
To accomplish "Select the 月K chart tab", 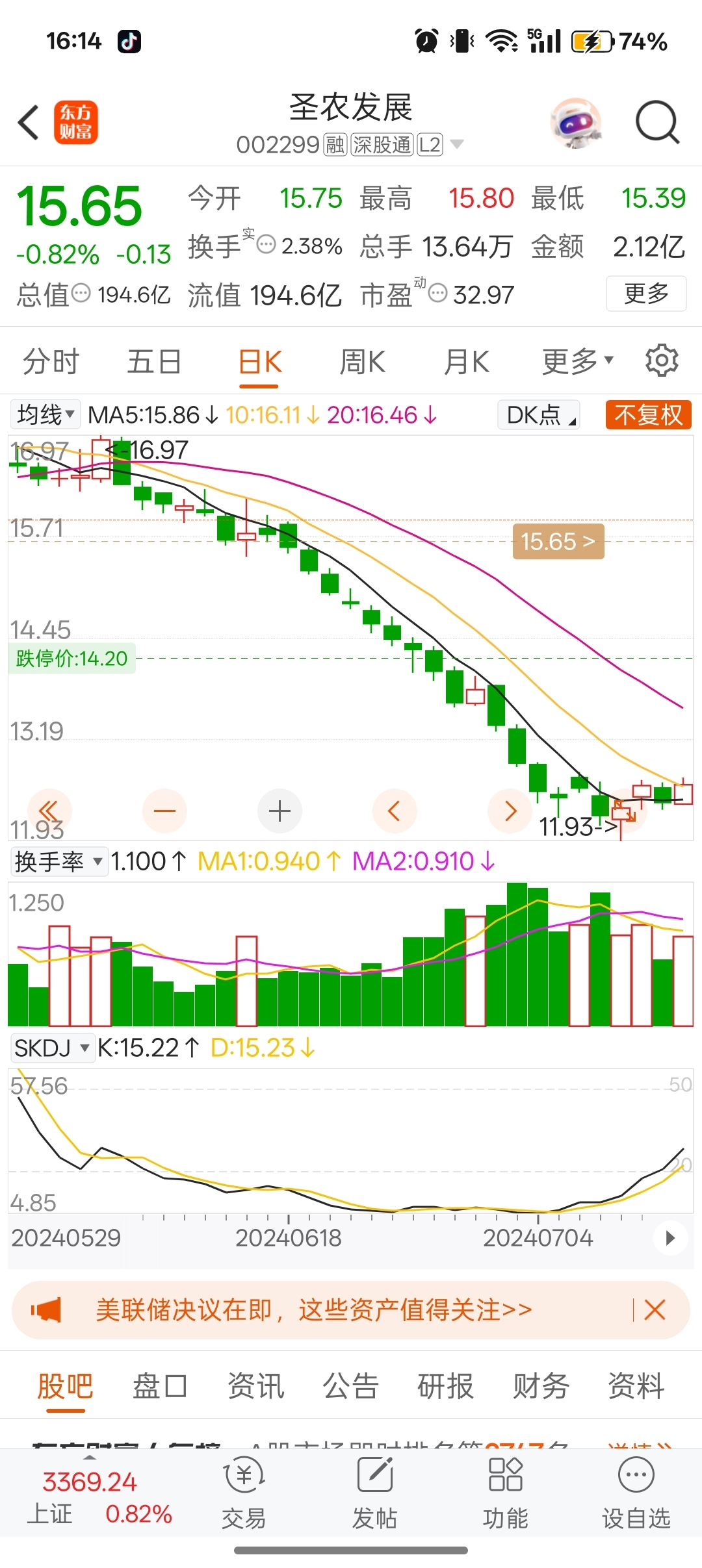I will [x=466, y=362].
